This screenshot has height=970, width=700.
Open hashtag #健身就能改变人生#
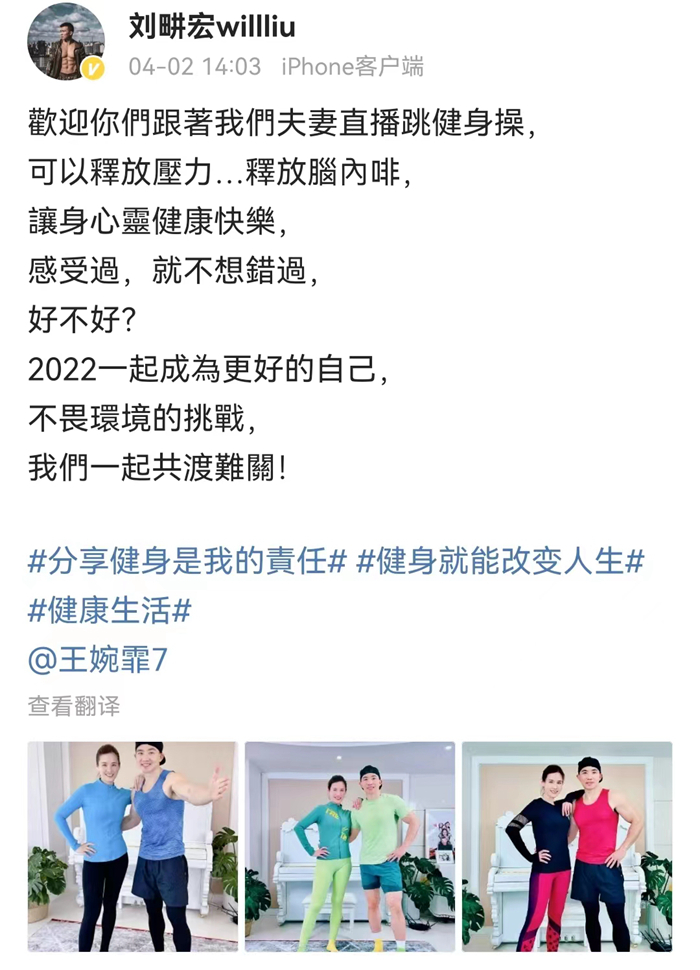(499, 561)
